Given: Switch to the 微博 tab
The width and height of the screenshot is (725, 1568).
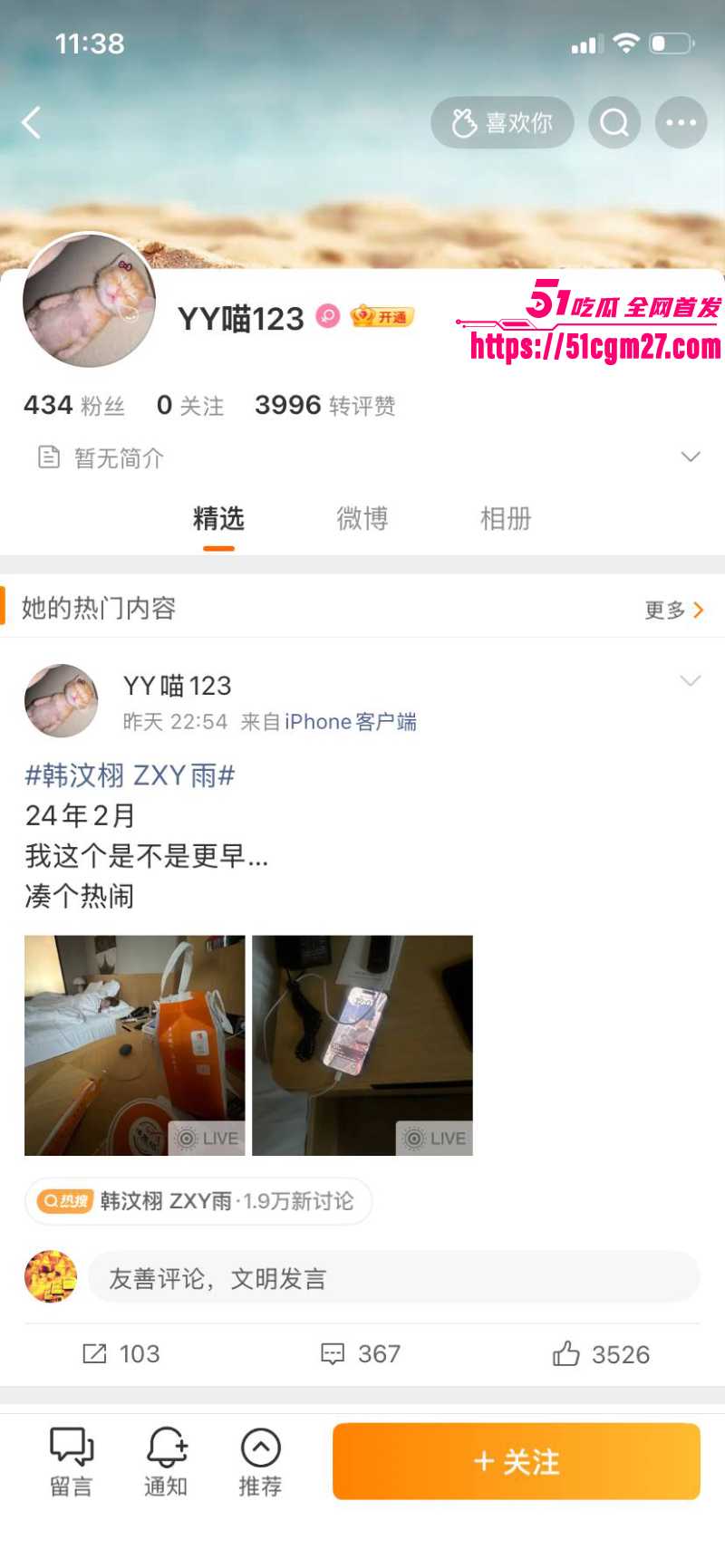Looking at the screenshot, I should (x=362, y=519).
